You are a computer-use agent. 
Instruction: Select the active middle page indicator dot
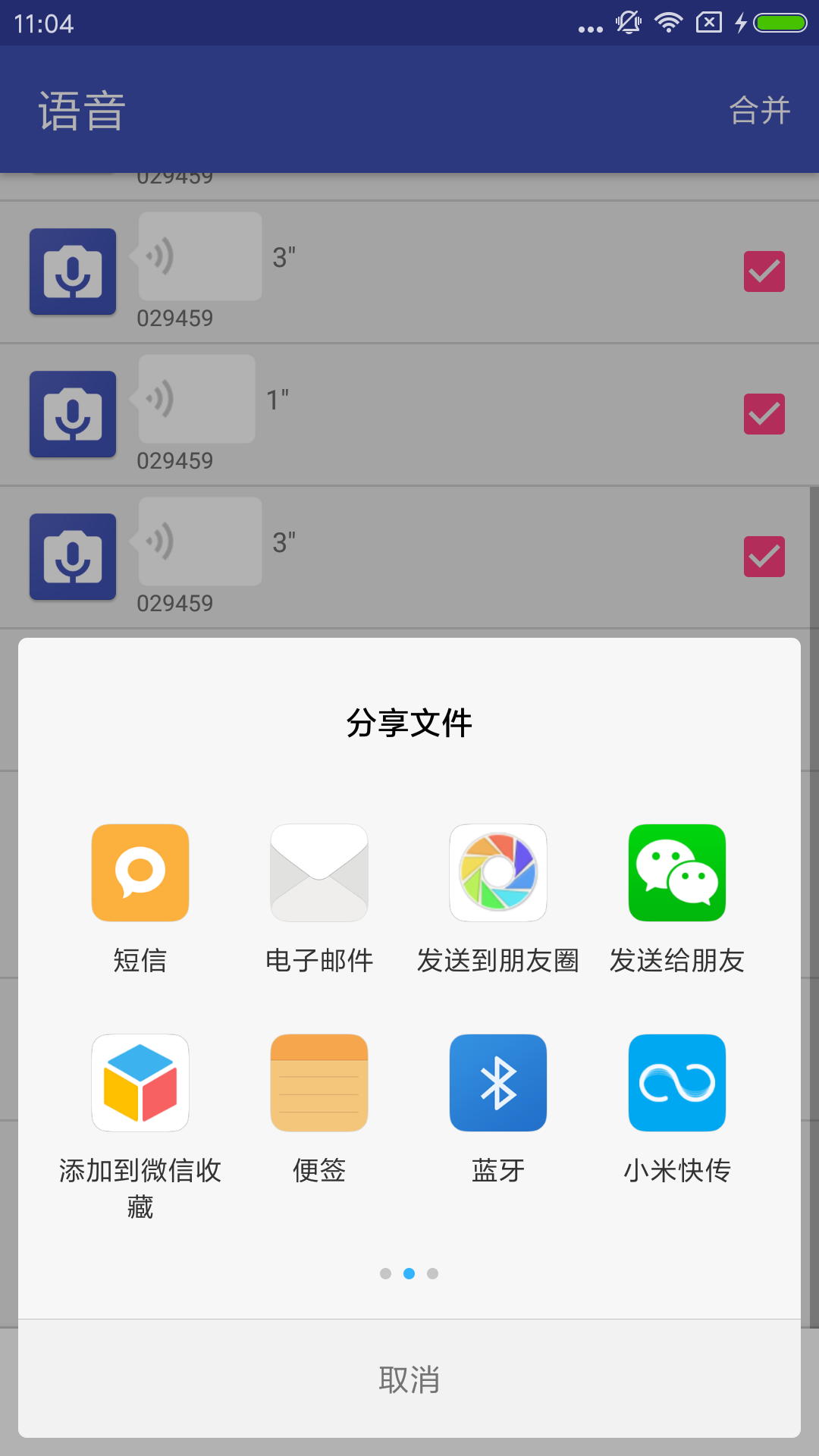coord(410,1274)
